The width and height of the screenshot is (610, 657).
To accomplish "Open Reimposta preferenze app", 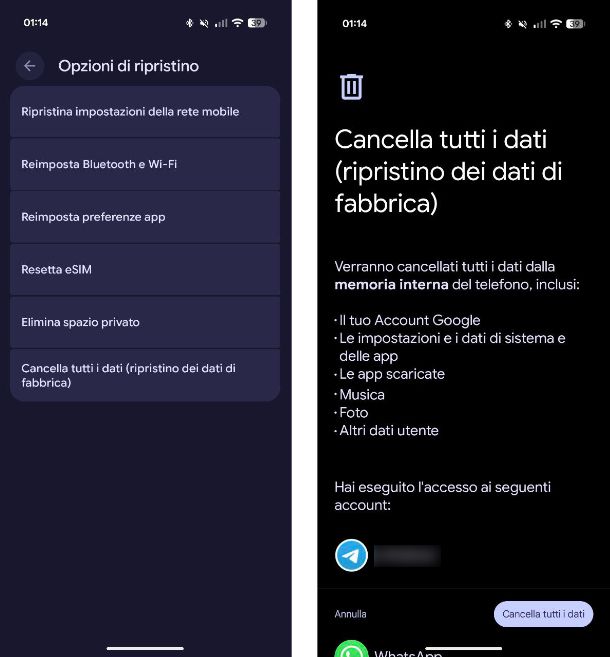I will point(145,217).
